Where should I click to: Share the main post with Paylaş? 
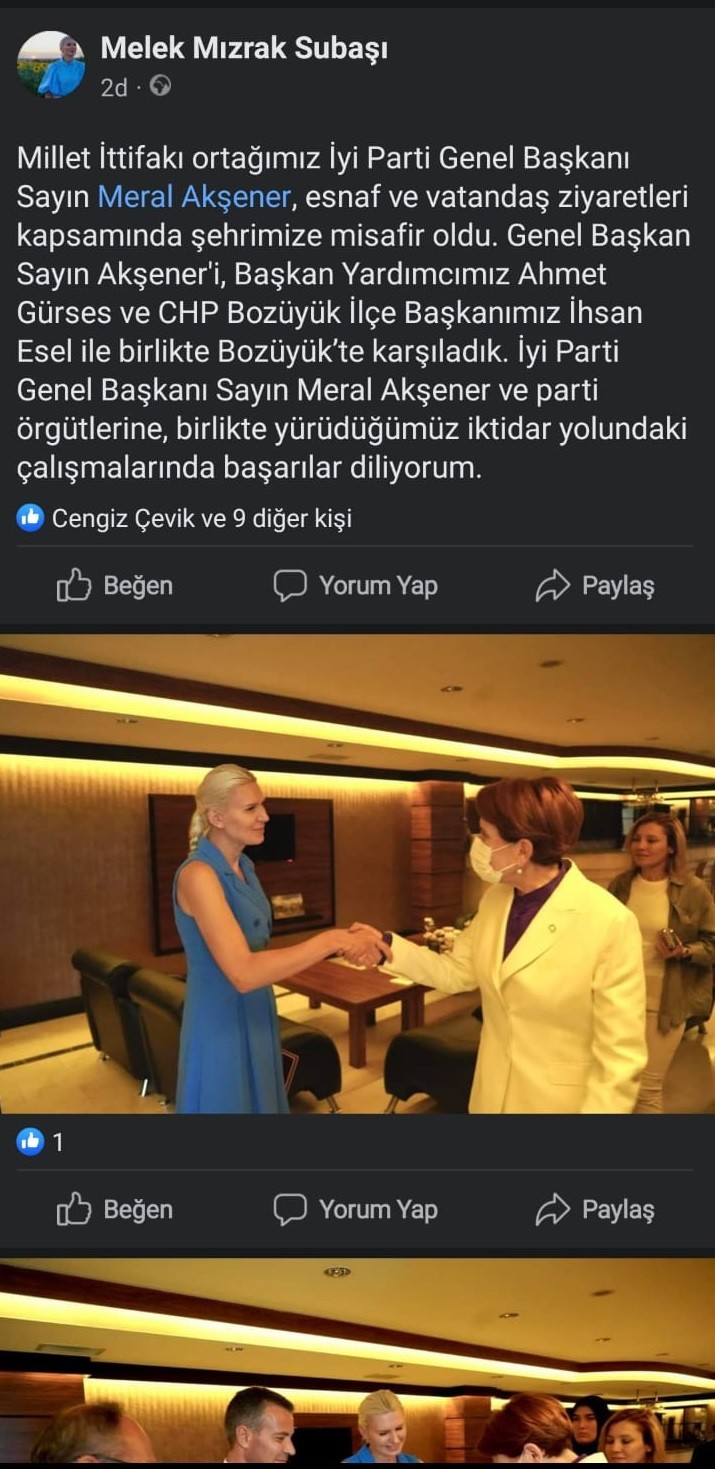coord(595,586)
